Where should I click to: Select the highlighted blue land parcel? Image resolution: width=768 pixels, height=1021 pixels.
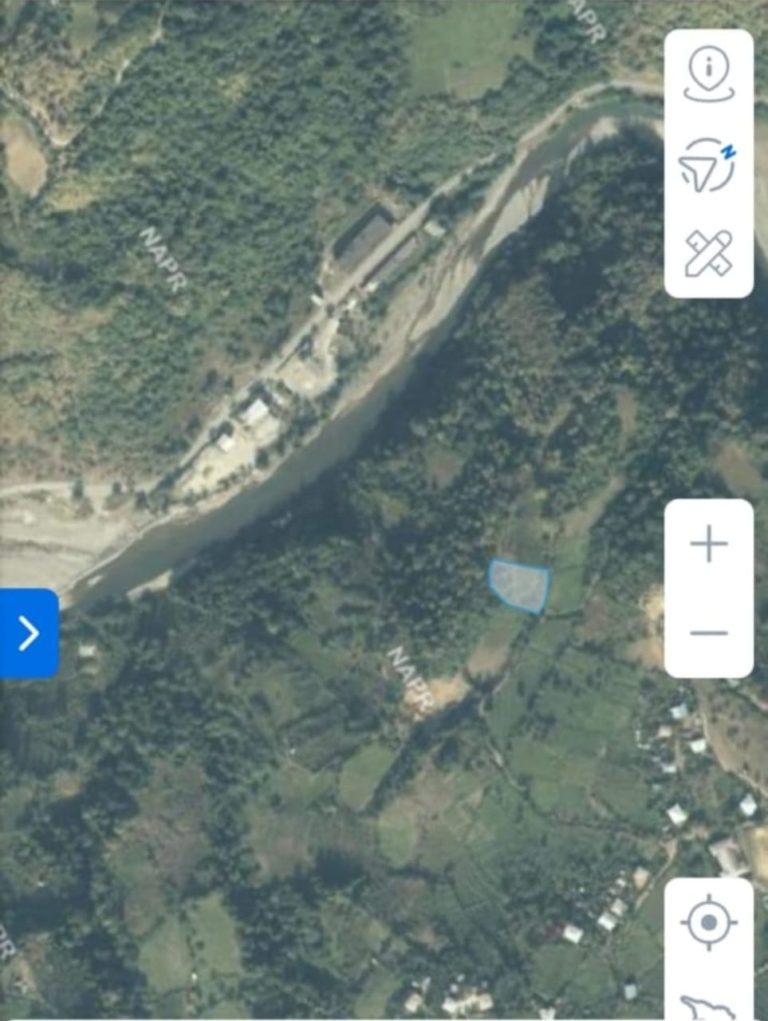pos(520,585)
